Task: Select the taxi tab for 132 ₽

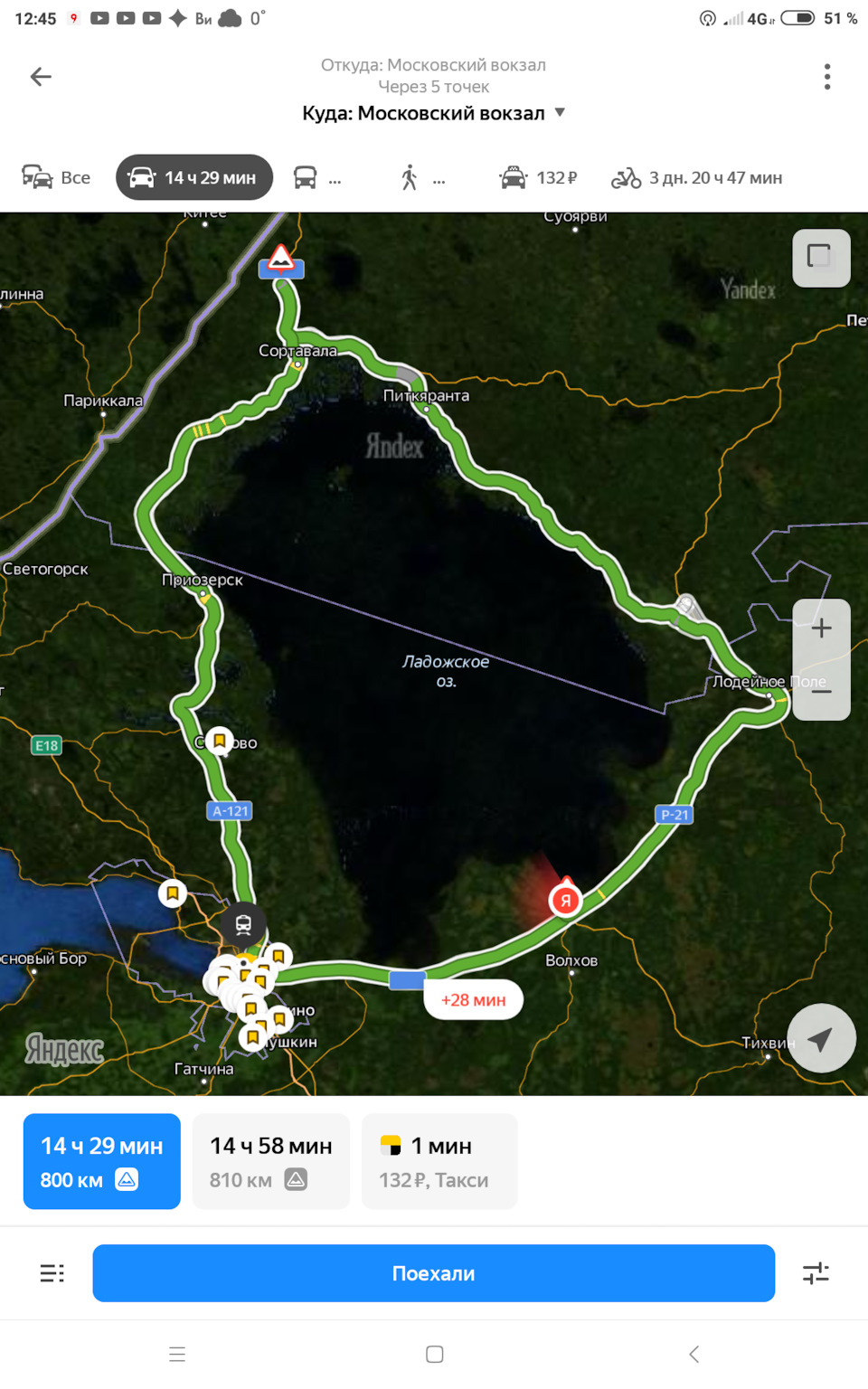Action: click(538, 177)
